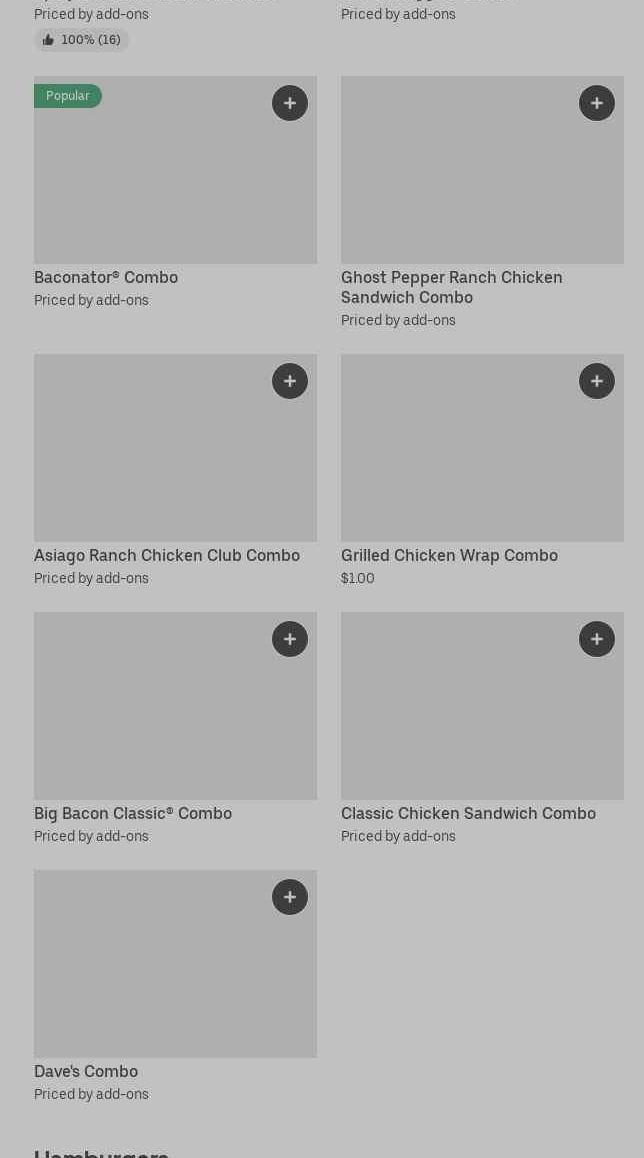Viewport: 644px width, 1158px height.
Task: Tap plus on Asiago Ranch Chicken Club Combo
Action: (290, 381)
